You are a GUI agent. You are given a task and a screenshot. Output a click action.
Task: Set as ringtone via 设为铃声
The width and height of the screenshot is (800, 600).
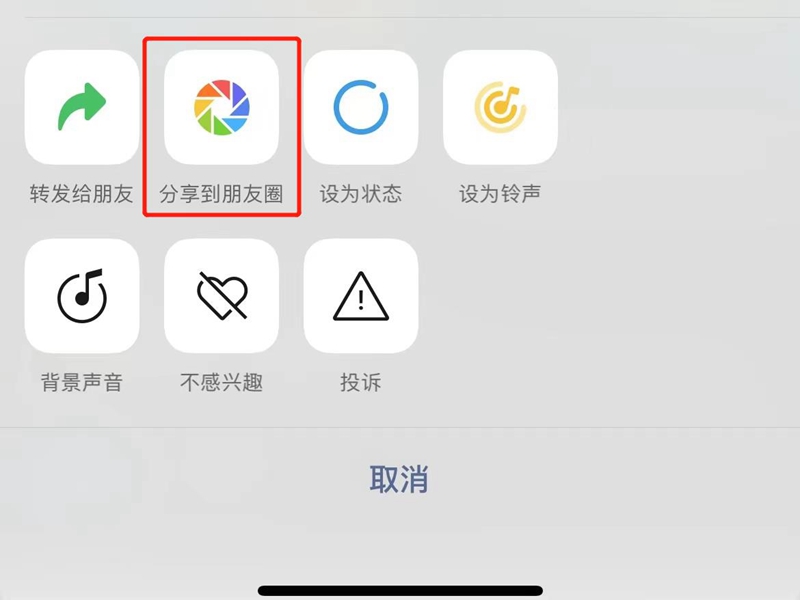500,107
